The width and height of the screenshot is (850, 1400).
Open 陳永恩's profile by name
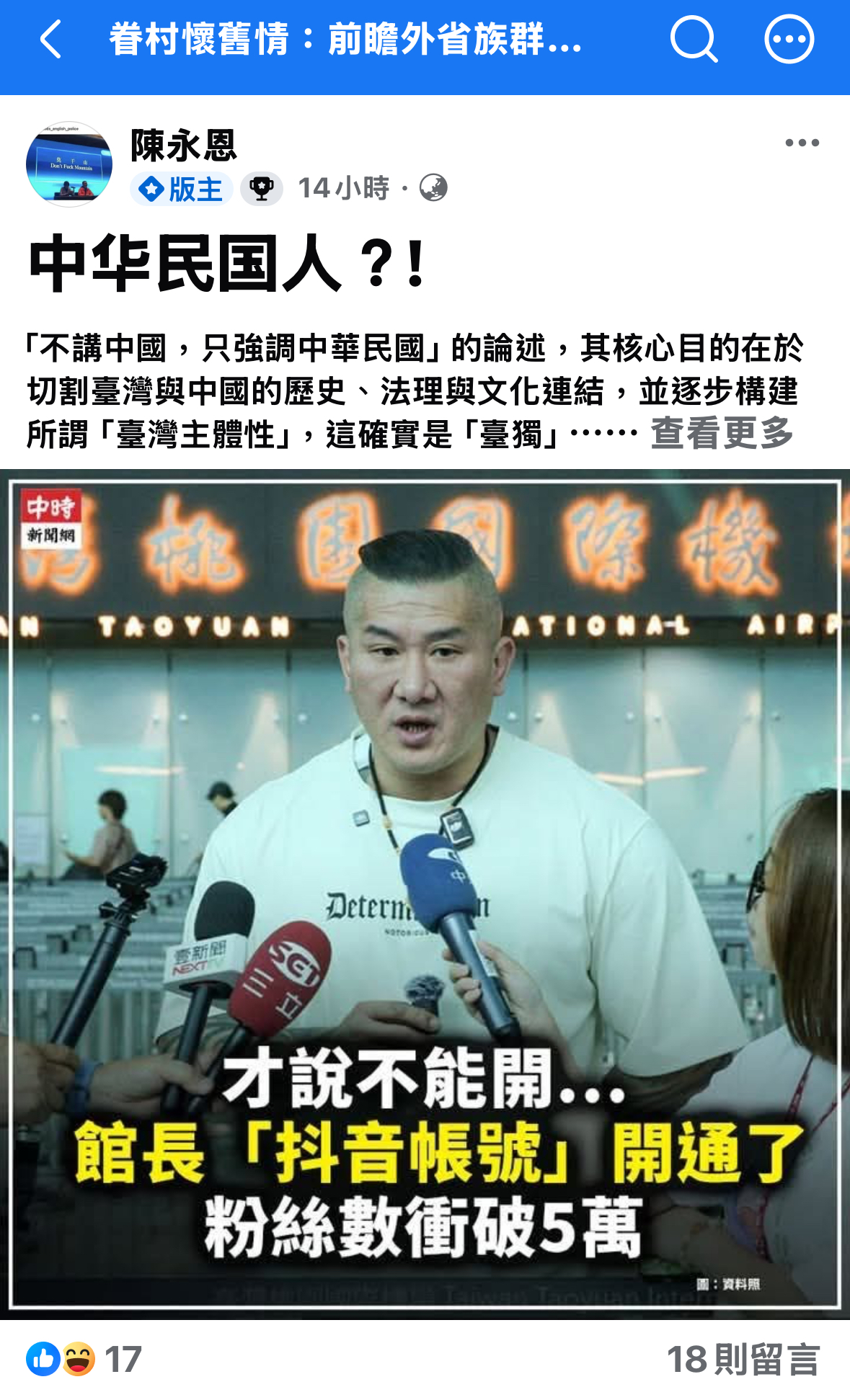click(184, 146)
